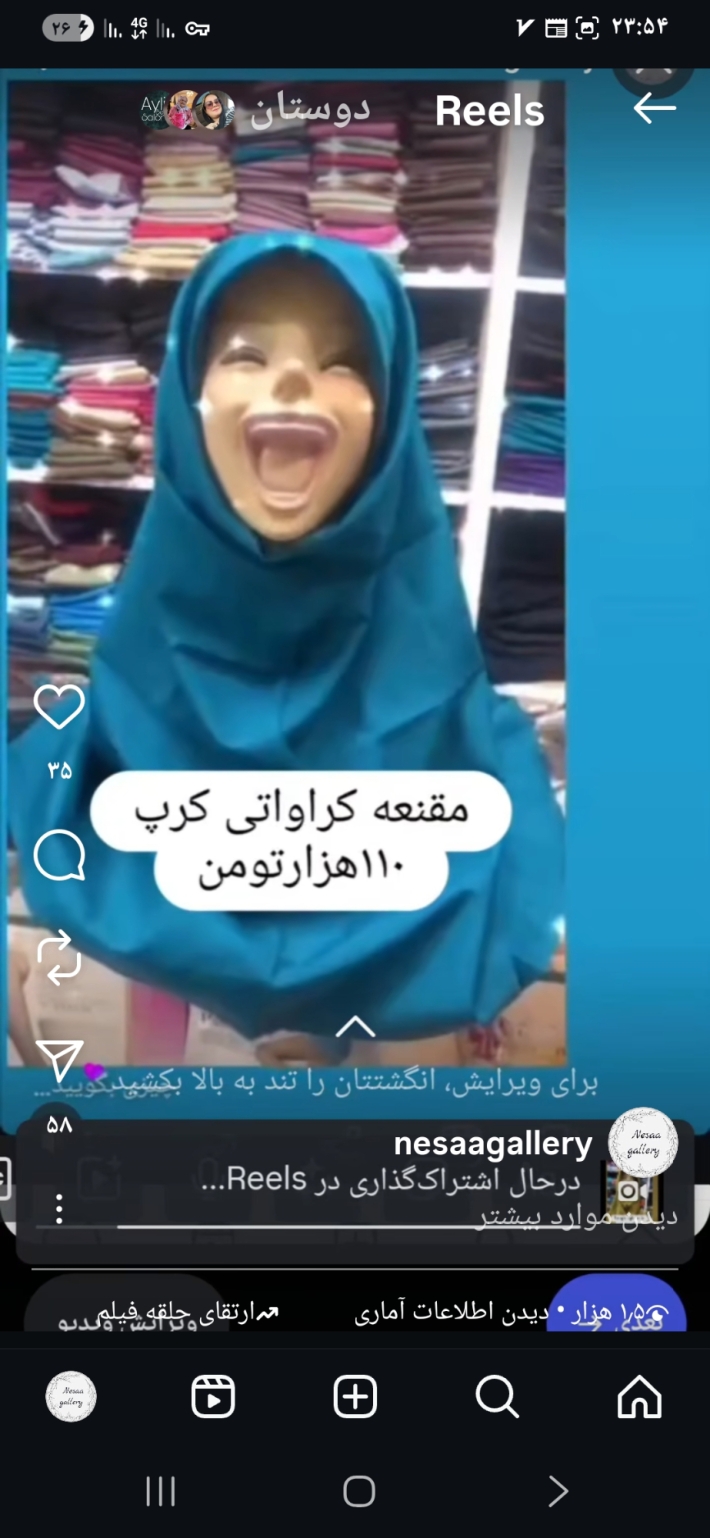Open the comments on this reel
710x1538 pixels.
click(x=59, y=857)
